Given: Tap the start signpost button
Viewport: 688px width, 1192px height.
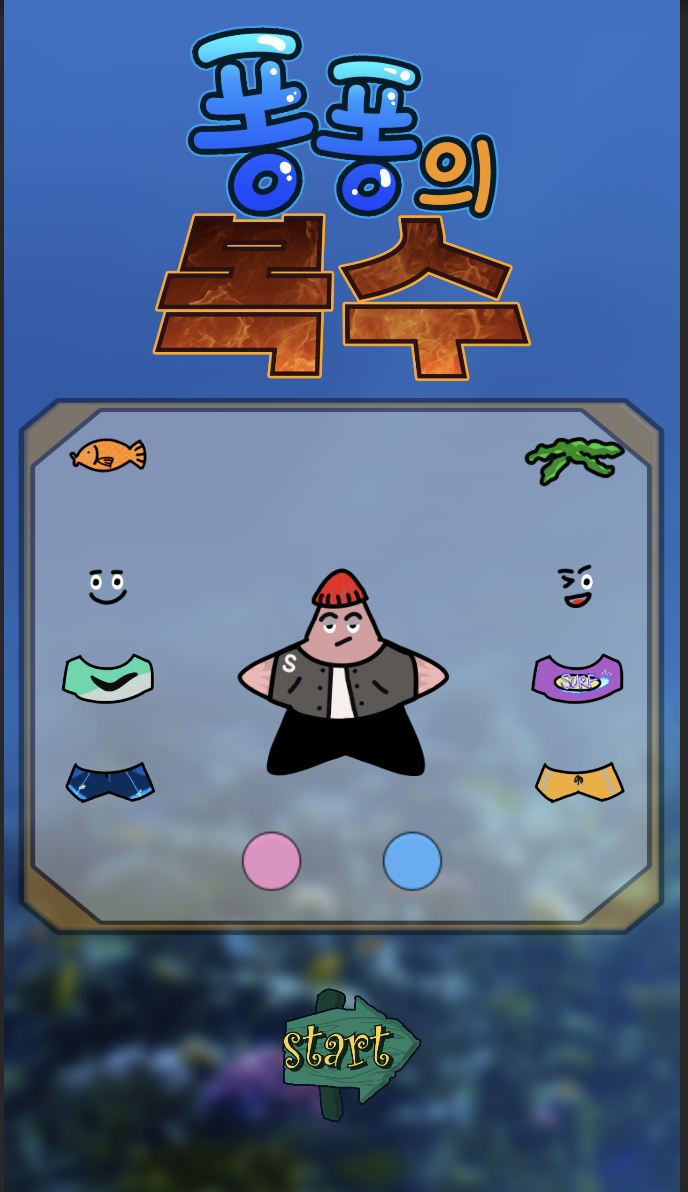Looking at the screenshot, I should pyautogui.click(x=346, y=1048).
